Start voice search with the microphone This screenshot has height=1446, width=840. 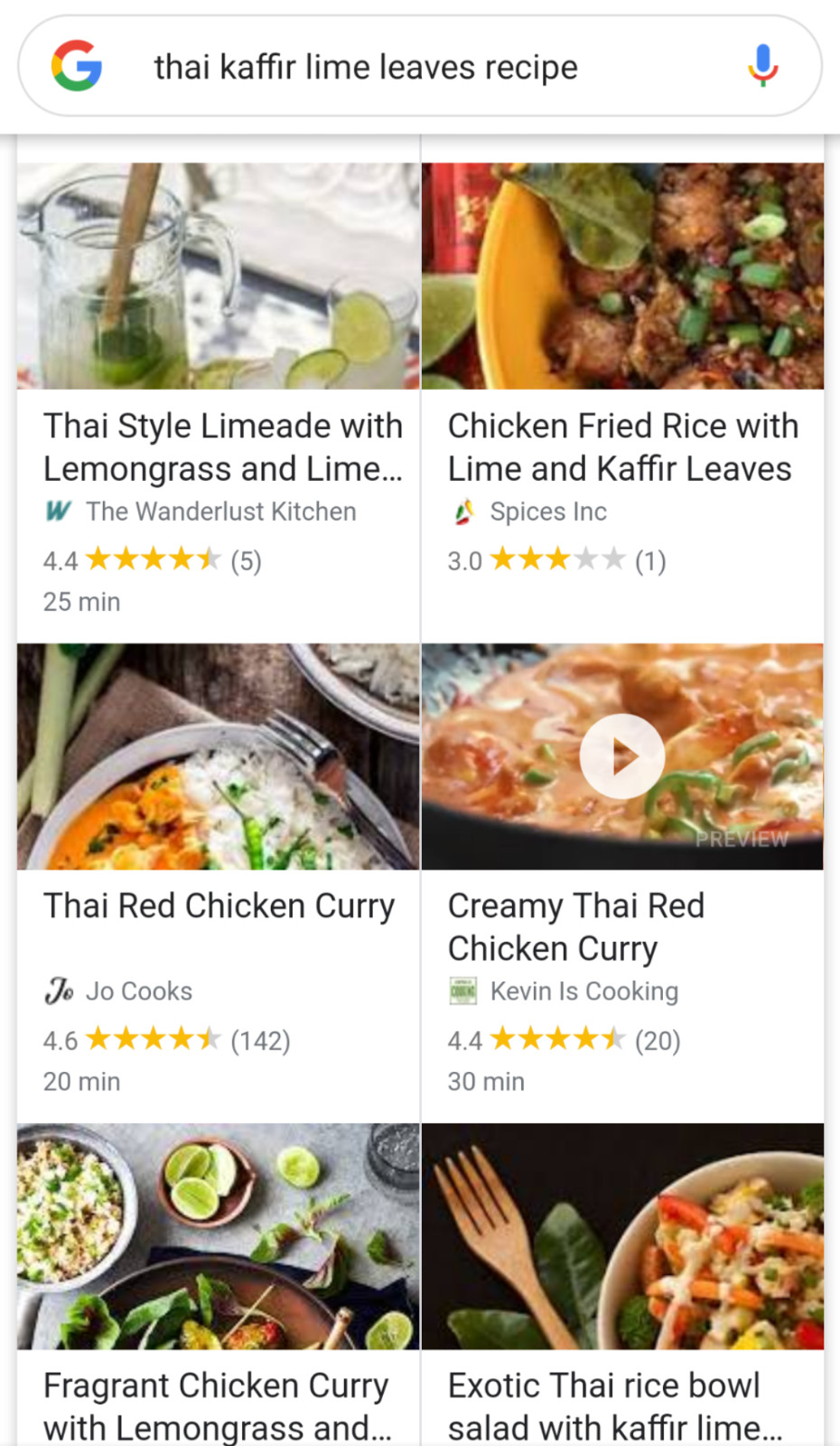(762, 66)
